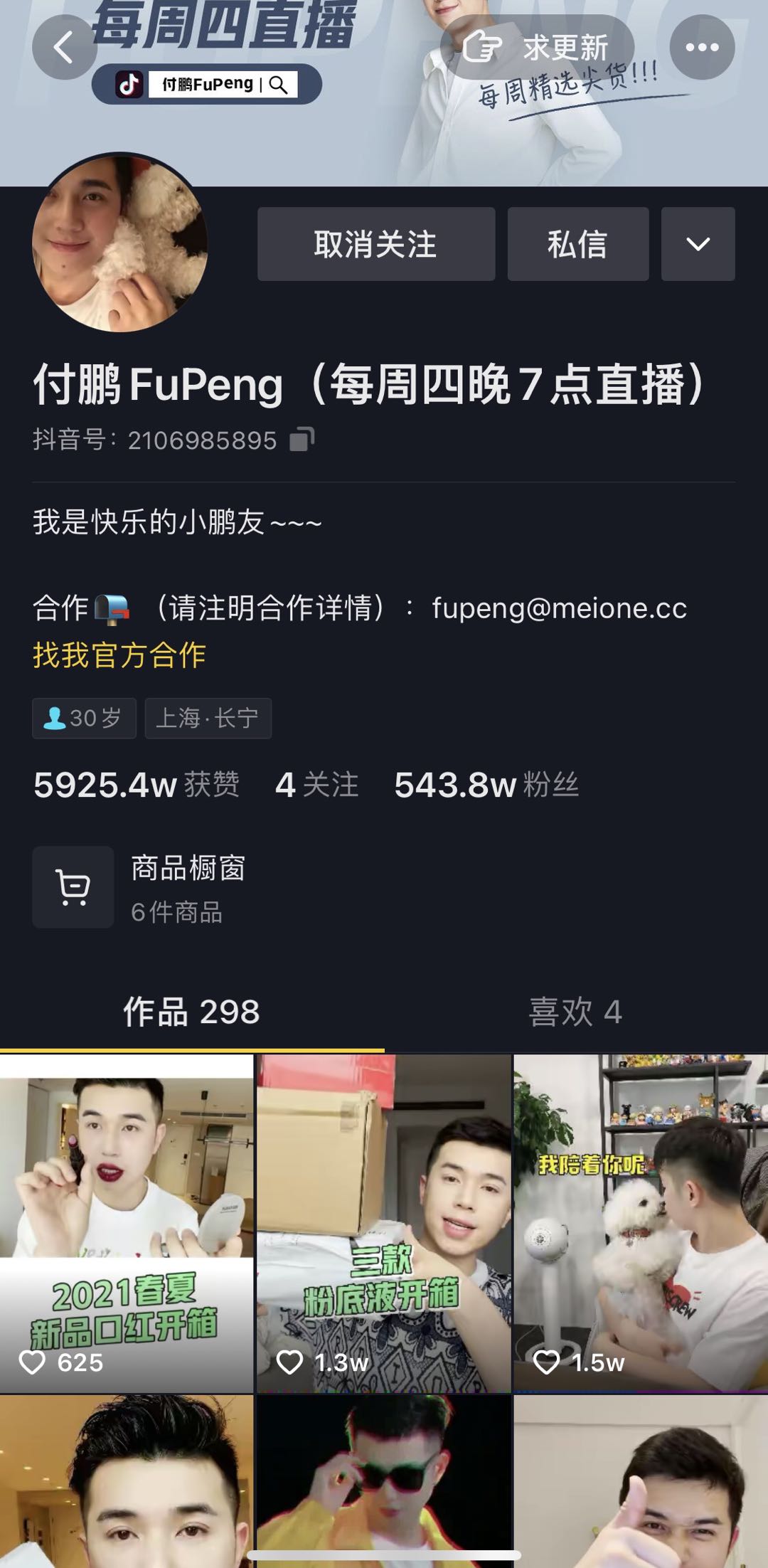Copy the 抖音号 with the copy icon
Image resolution: width=768 pixels, height=1568 pixels.
(x=302, y=440)
